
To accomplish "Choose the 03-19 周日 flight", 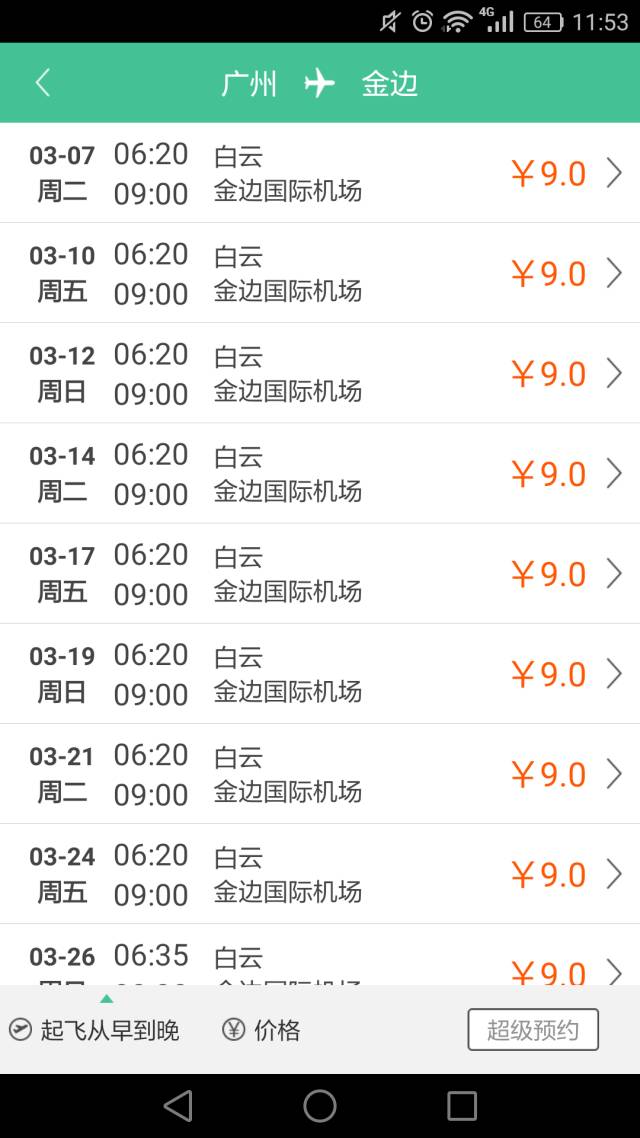I will (320, 673).
